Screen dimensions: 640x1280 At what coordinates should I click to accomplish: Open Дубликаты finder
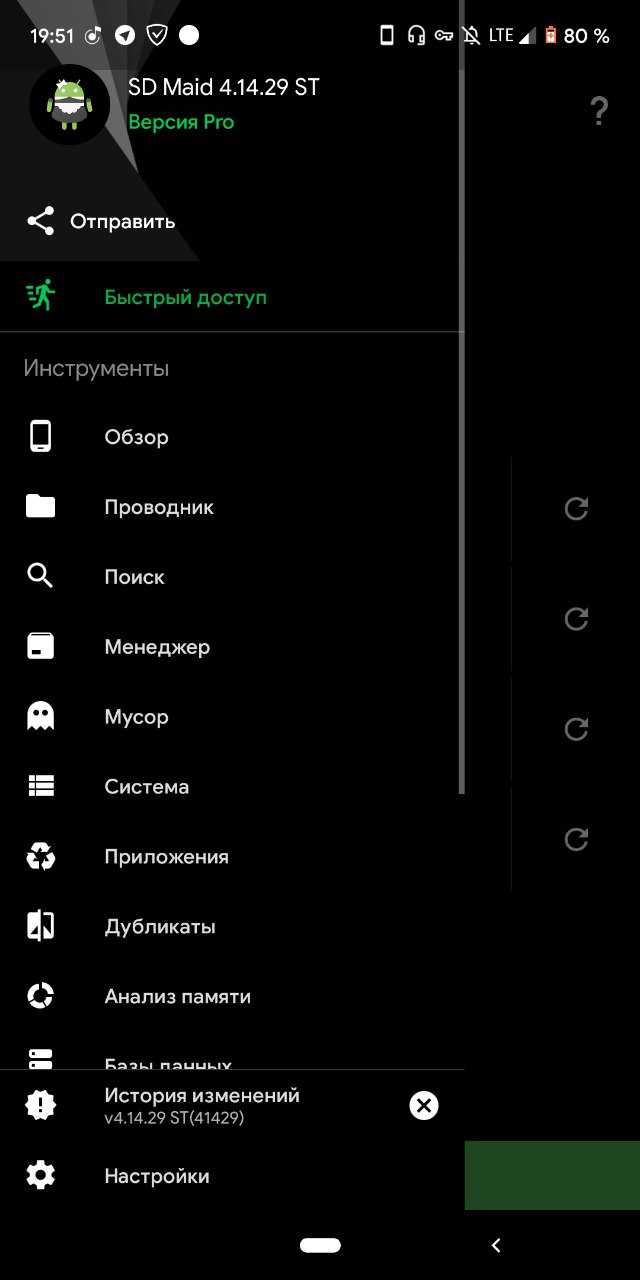[159, 927]
